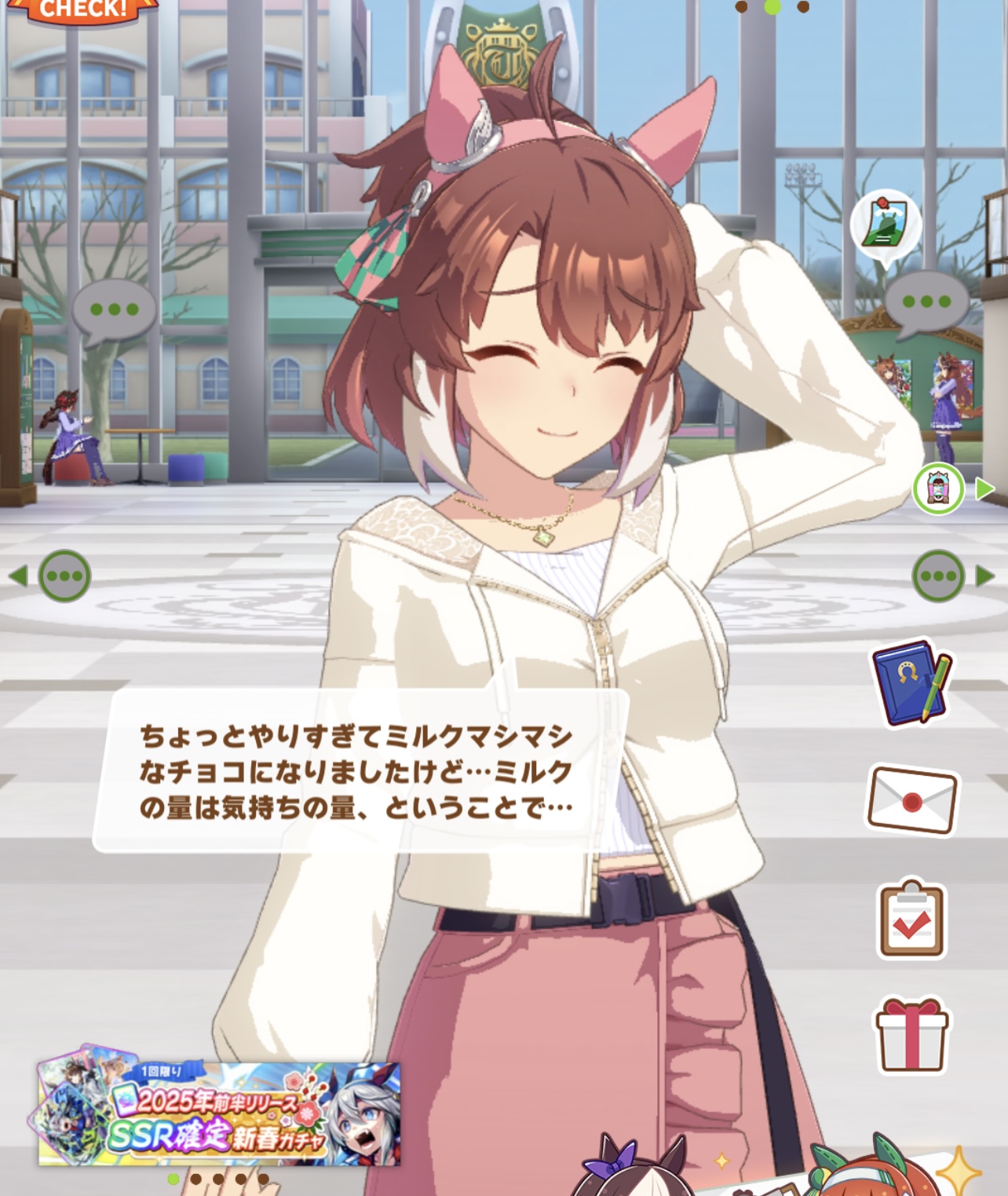The image size is (1008, 1196).
Task: Open the mail envelope icon
Action: pos(911,800)
